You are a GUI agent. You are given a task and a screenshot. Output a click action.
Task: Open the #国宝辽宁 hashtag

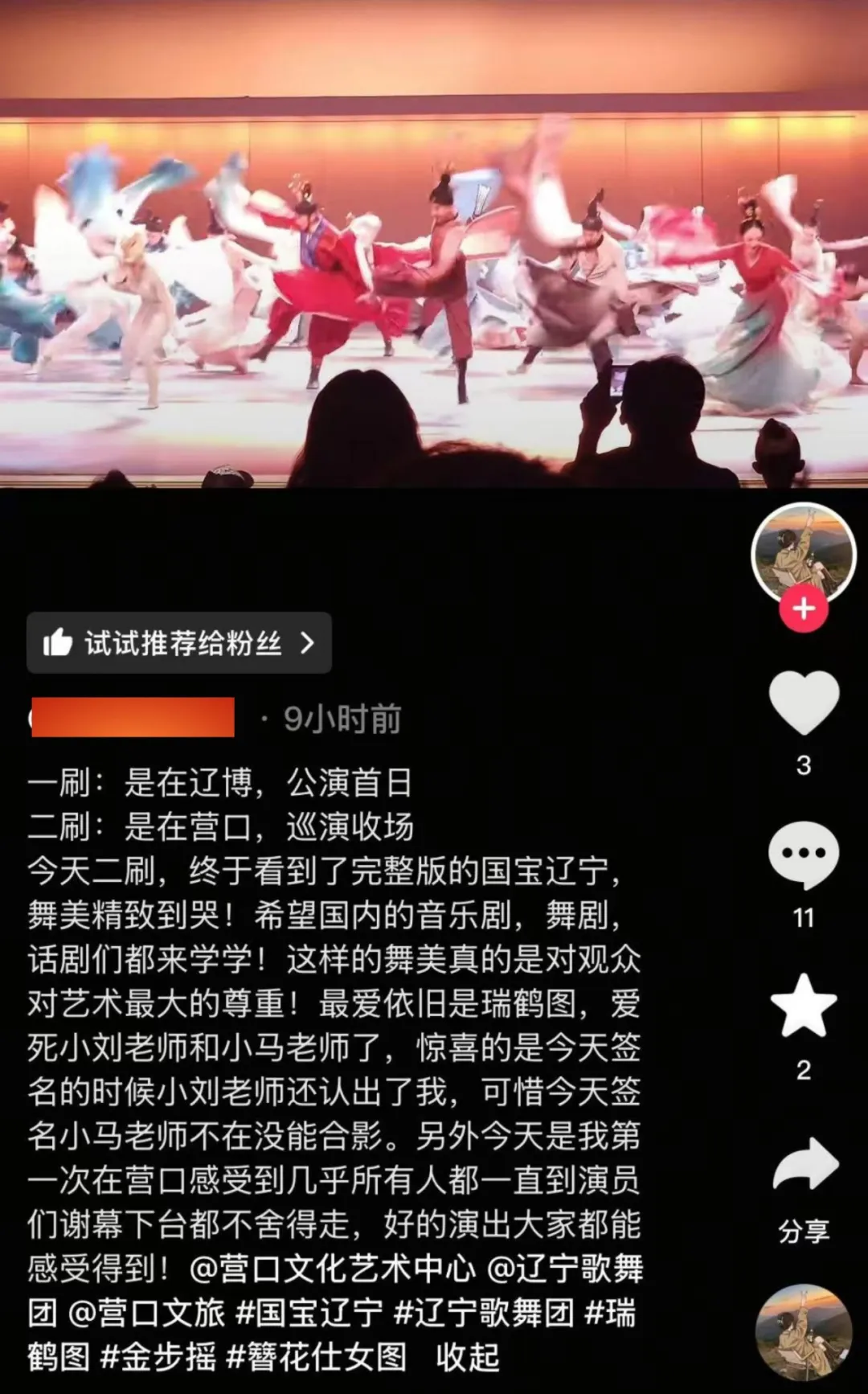click(x=309, y=1314)
